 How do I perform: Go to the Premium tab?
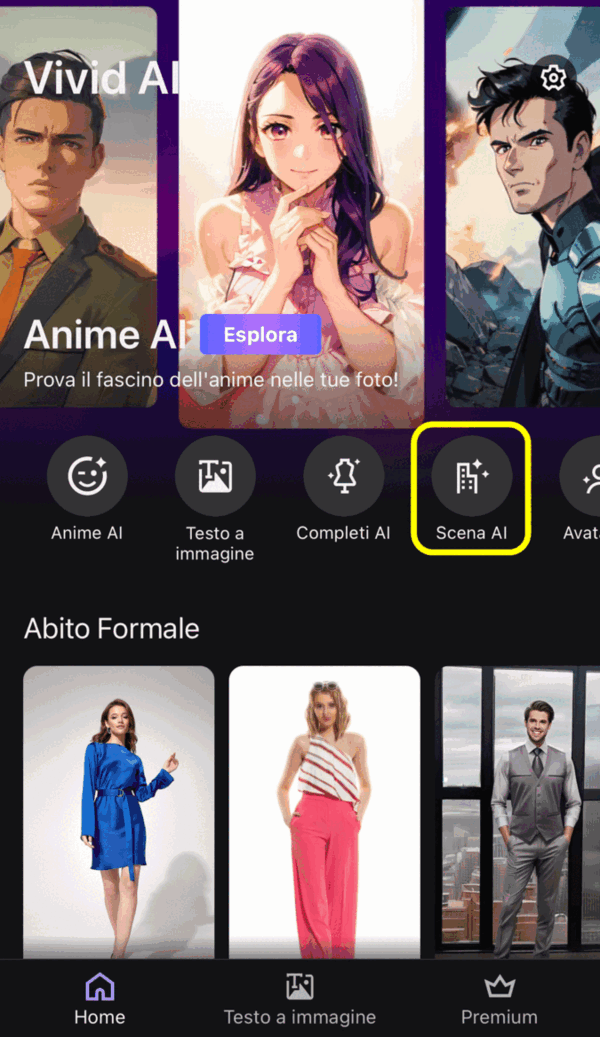point(499,1000)
